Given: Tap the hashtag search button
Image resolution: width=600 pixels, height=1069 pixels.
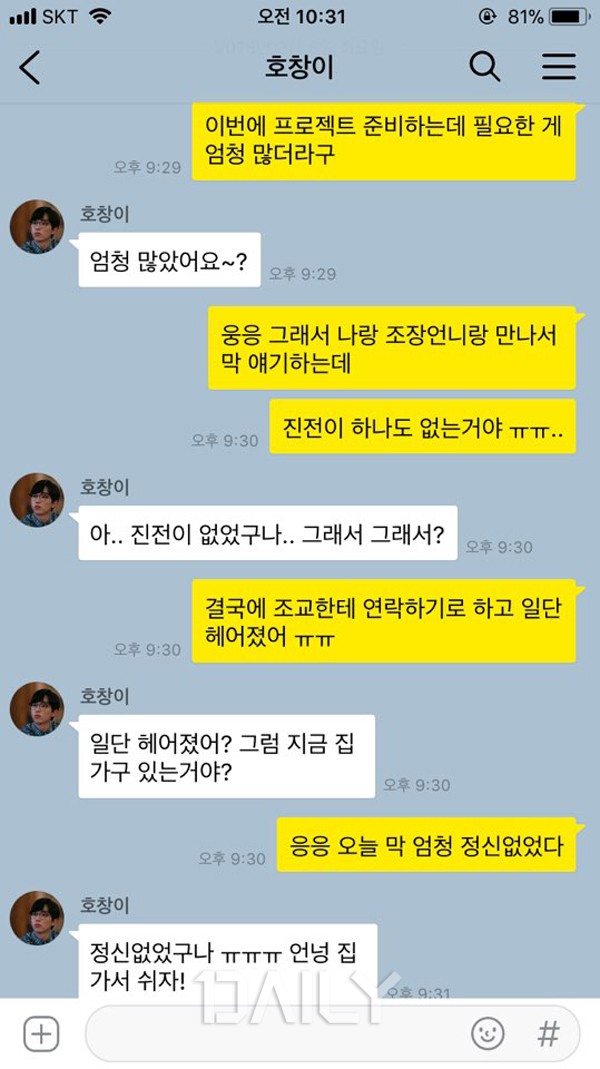Looking at the screenshot, I should (x=548, y=1034).
